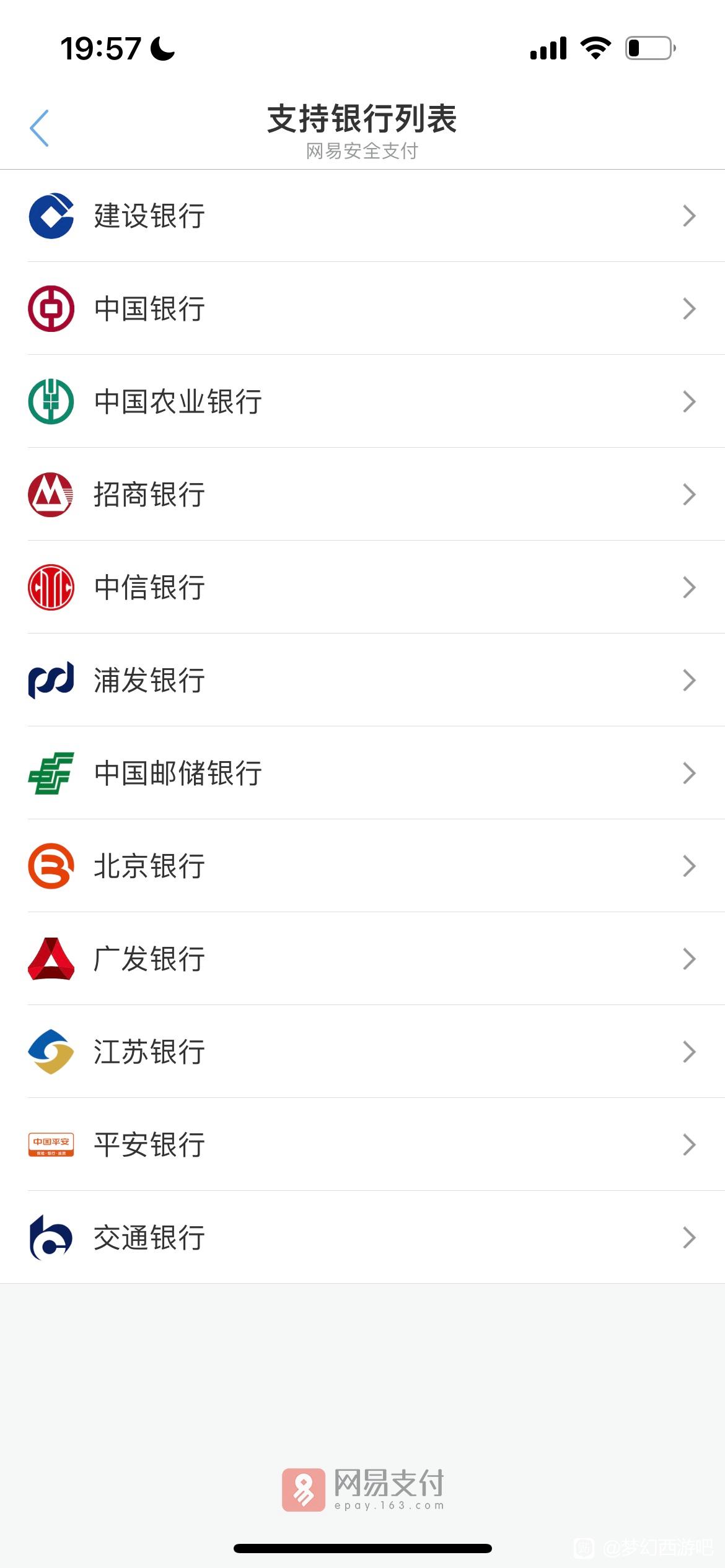Open 建设银行 row
The image size is (725, 1568).
point(362,216)
